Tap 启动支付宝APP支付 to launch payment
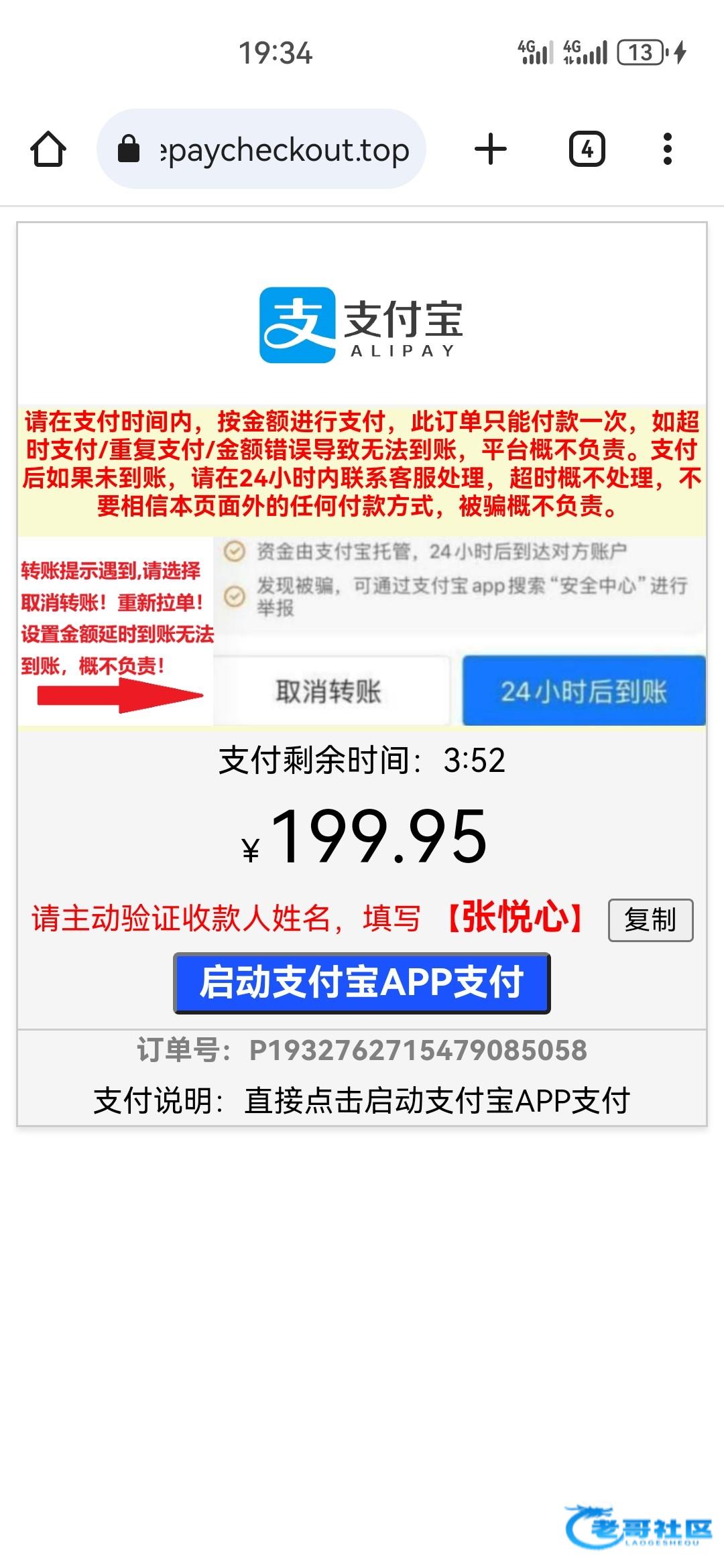This screenshot has height=1568, width=724. click(362, 982)
